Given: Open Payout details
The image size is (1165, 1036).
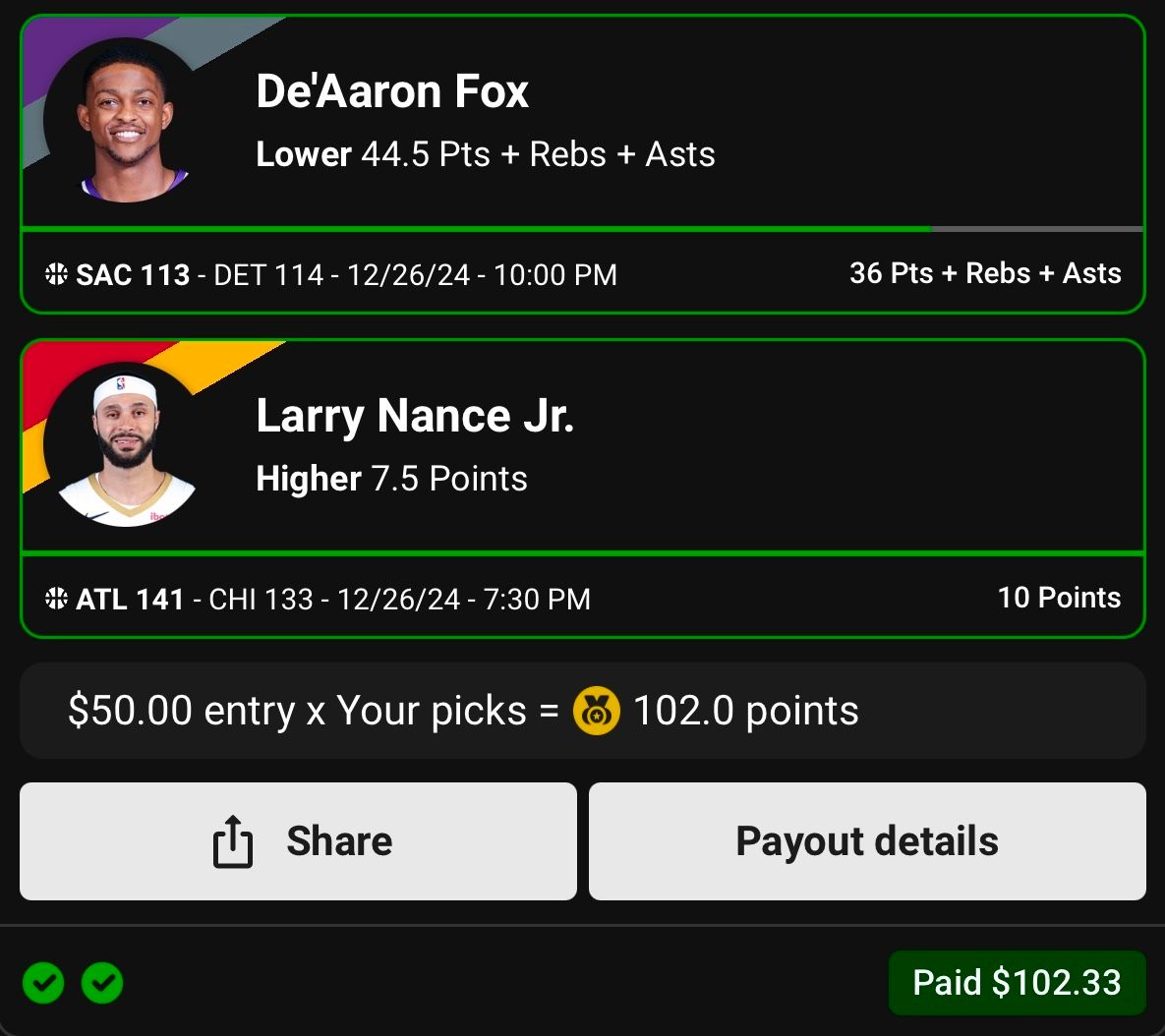Looking at the screenshot, I should (866, 841).
